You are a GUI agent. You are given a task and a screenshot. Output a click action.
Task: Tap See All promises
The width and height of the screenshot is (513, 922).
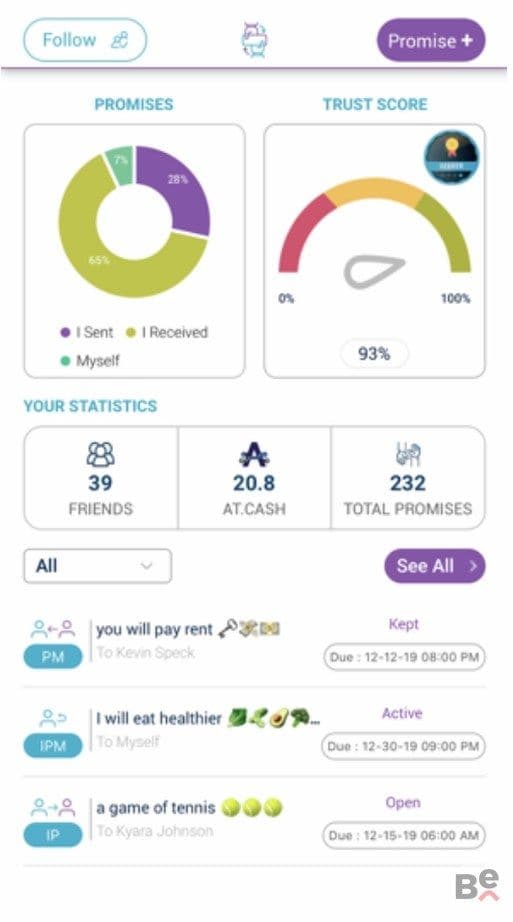coord(435,566)
